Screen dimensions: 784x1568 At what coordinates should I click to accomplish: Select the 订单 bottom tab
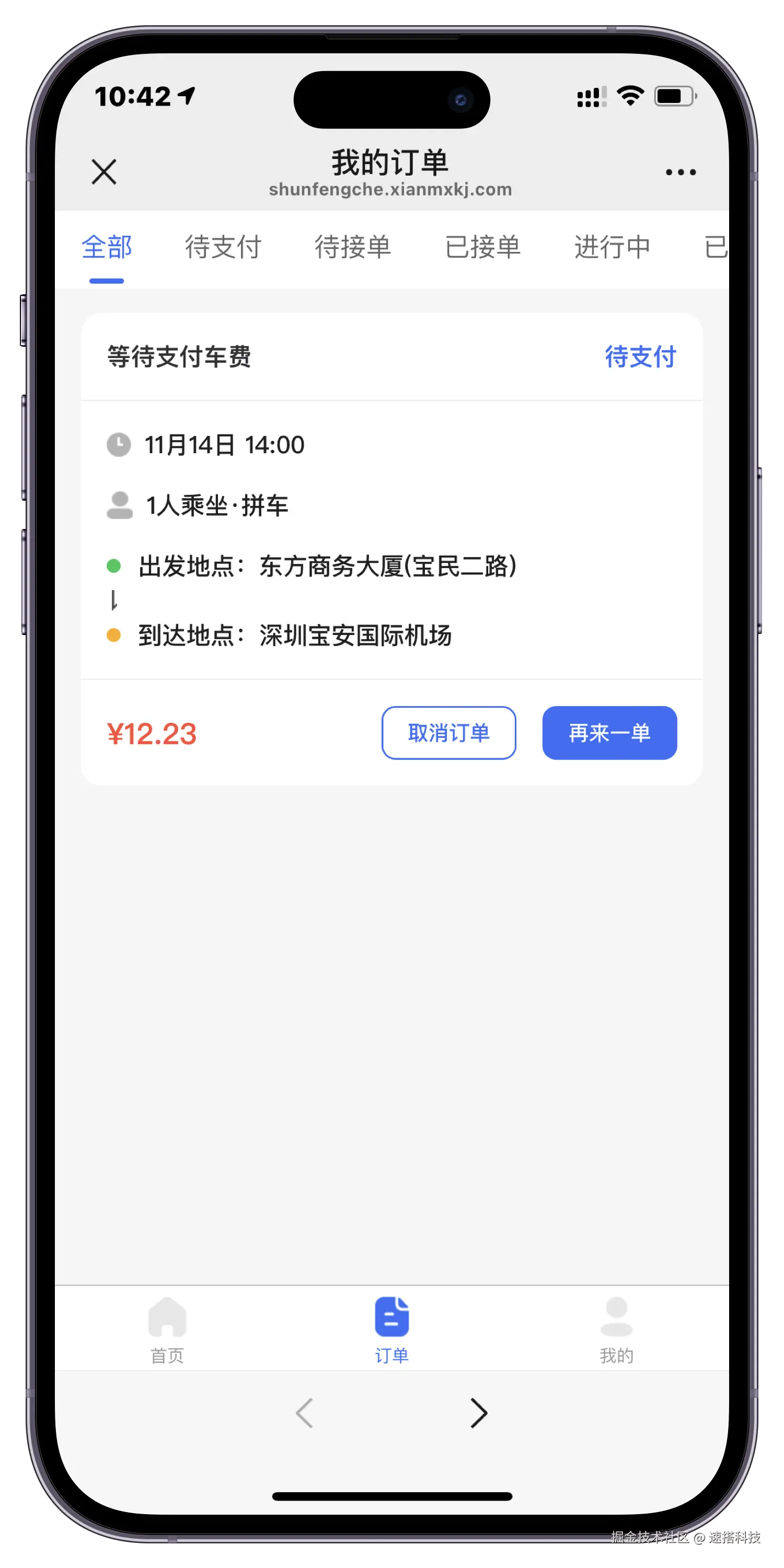pos(391,1329)
